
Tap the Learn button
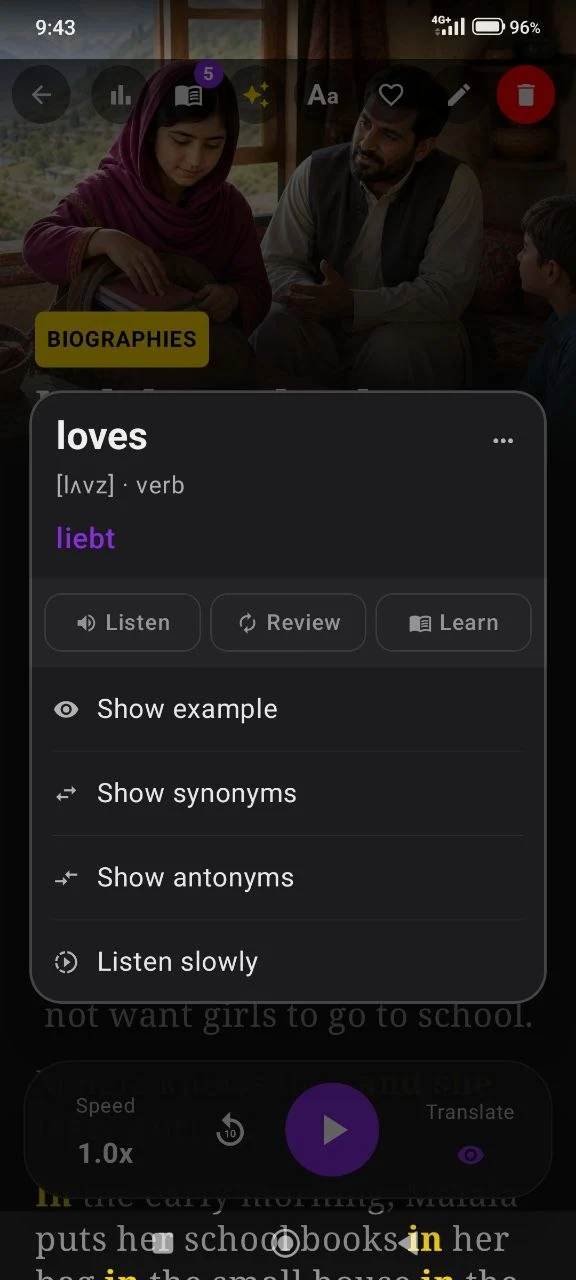pyautogui.click(x=453, y=622)
